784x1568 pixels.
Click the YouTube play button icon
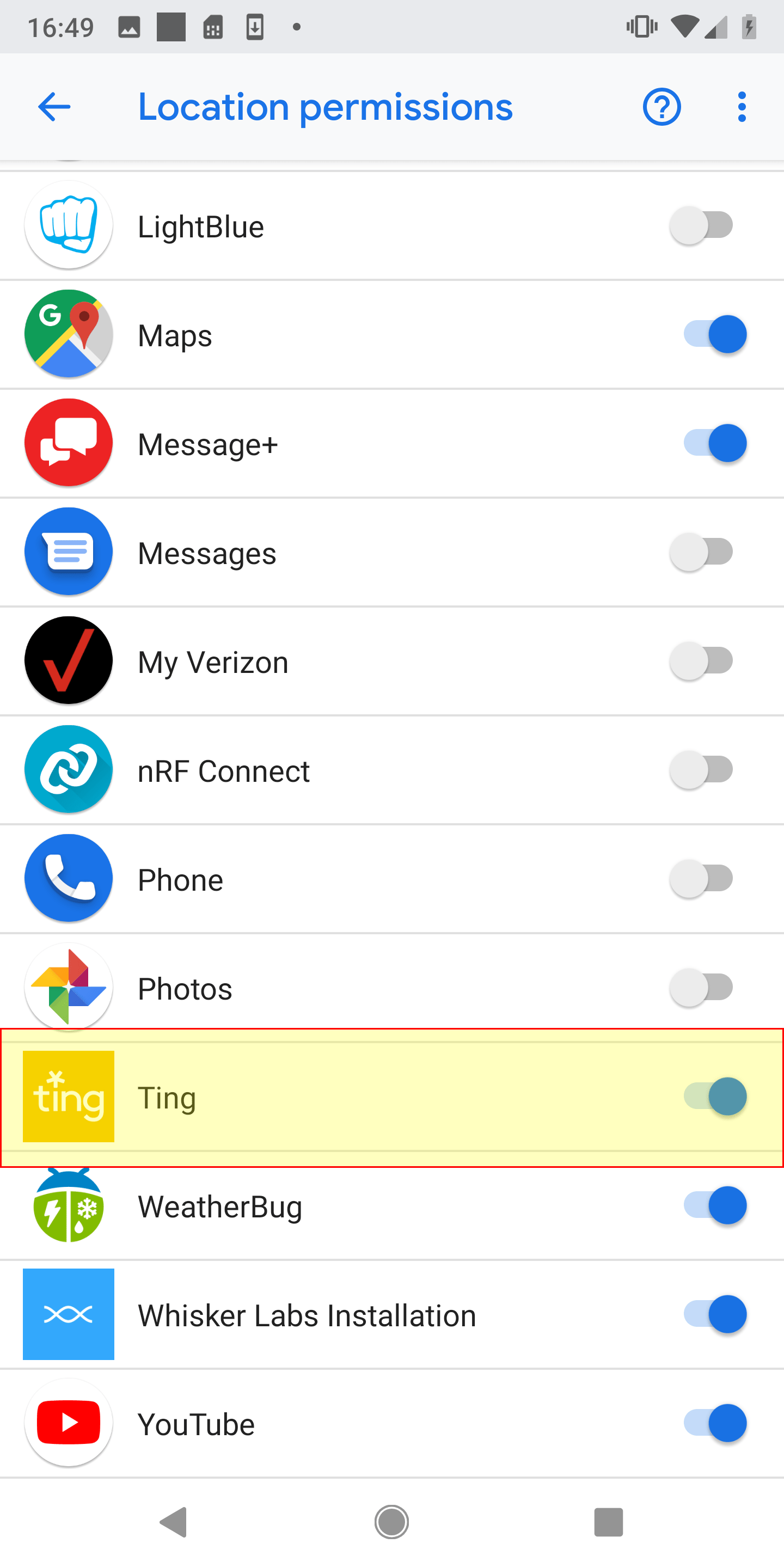[x=69, y=1423]
